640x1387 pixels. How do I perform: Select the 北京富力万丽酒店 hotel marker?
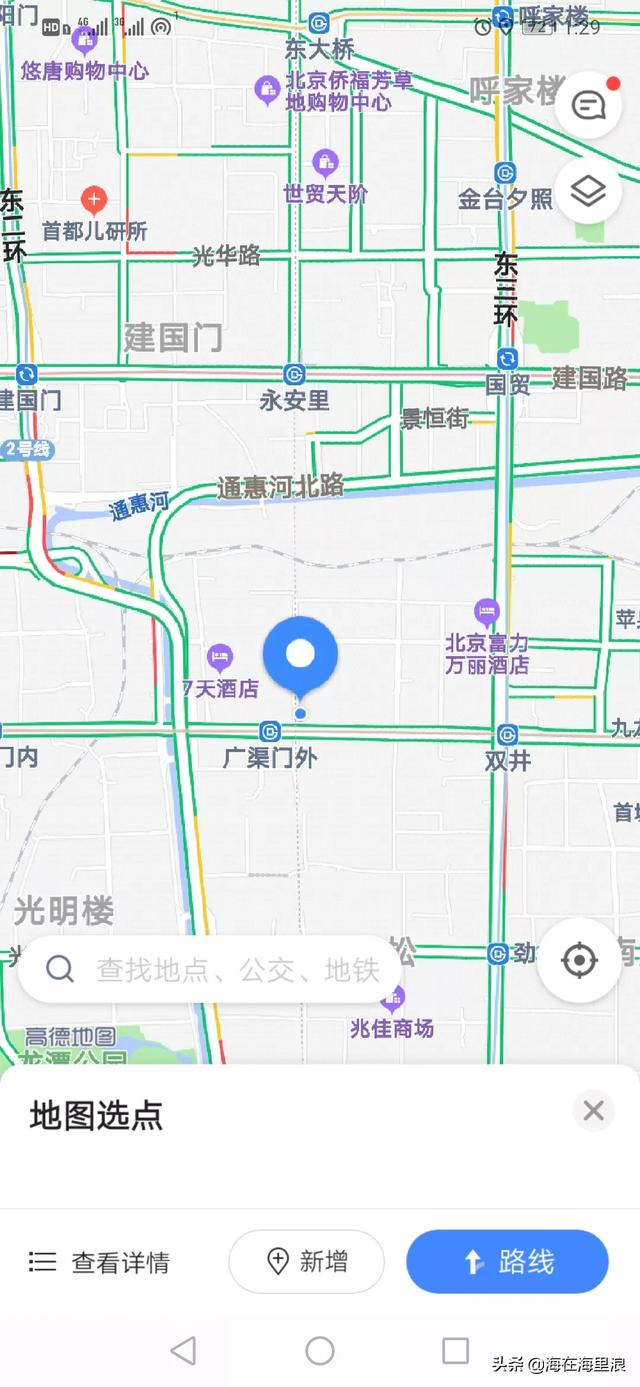[487, 610]
